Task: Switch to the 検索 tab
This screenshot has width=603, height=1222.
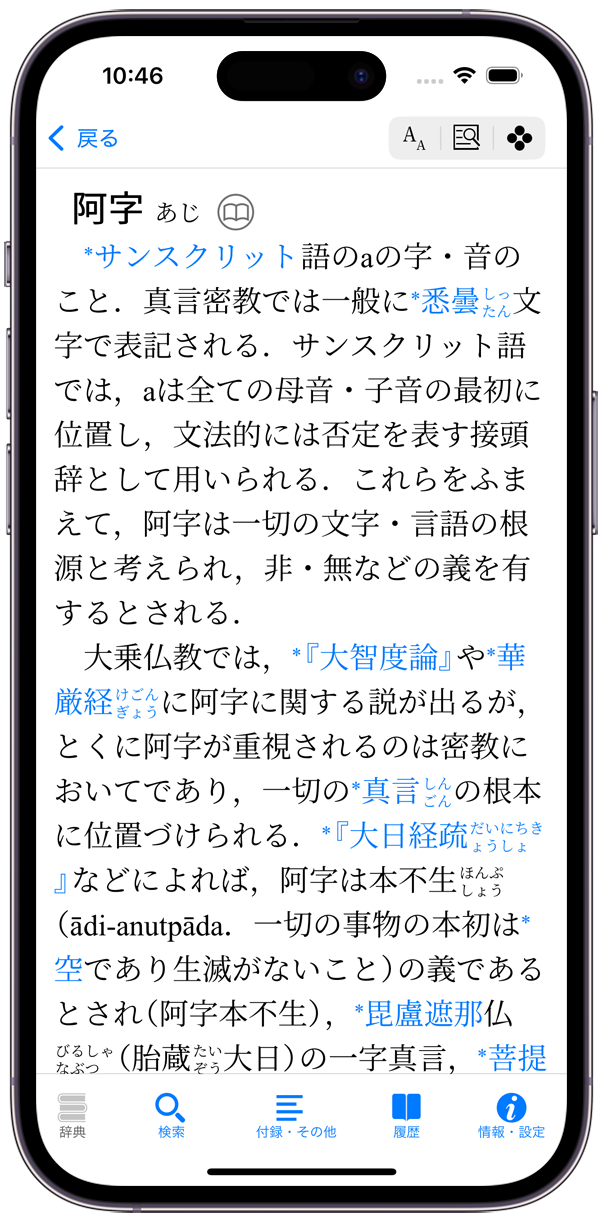Action: [171, 1114]
